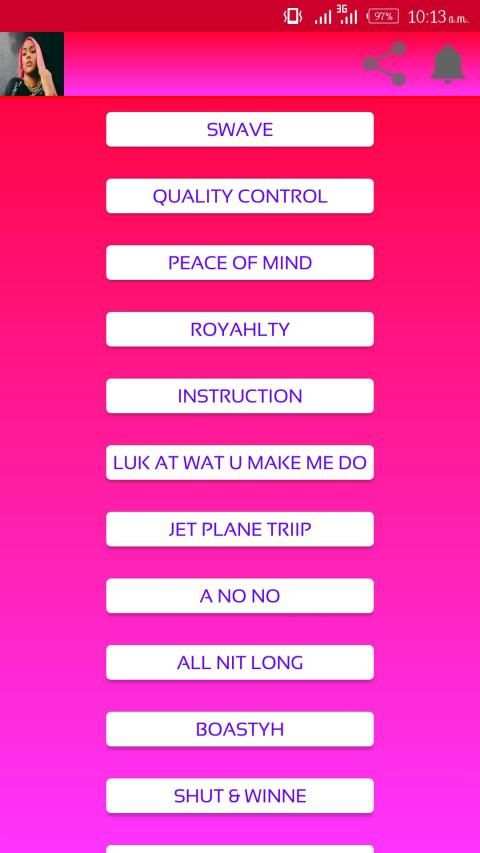Select the QUALITY CONTROL button
Screen dimensions: 480x853
240,196
